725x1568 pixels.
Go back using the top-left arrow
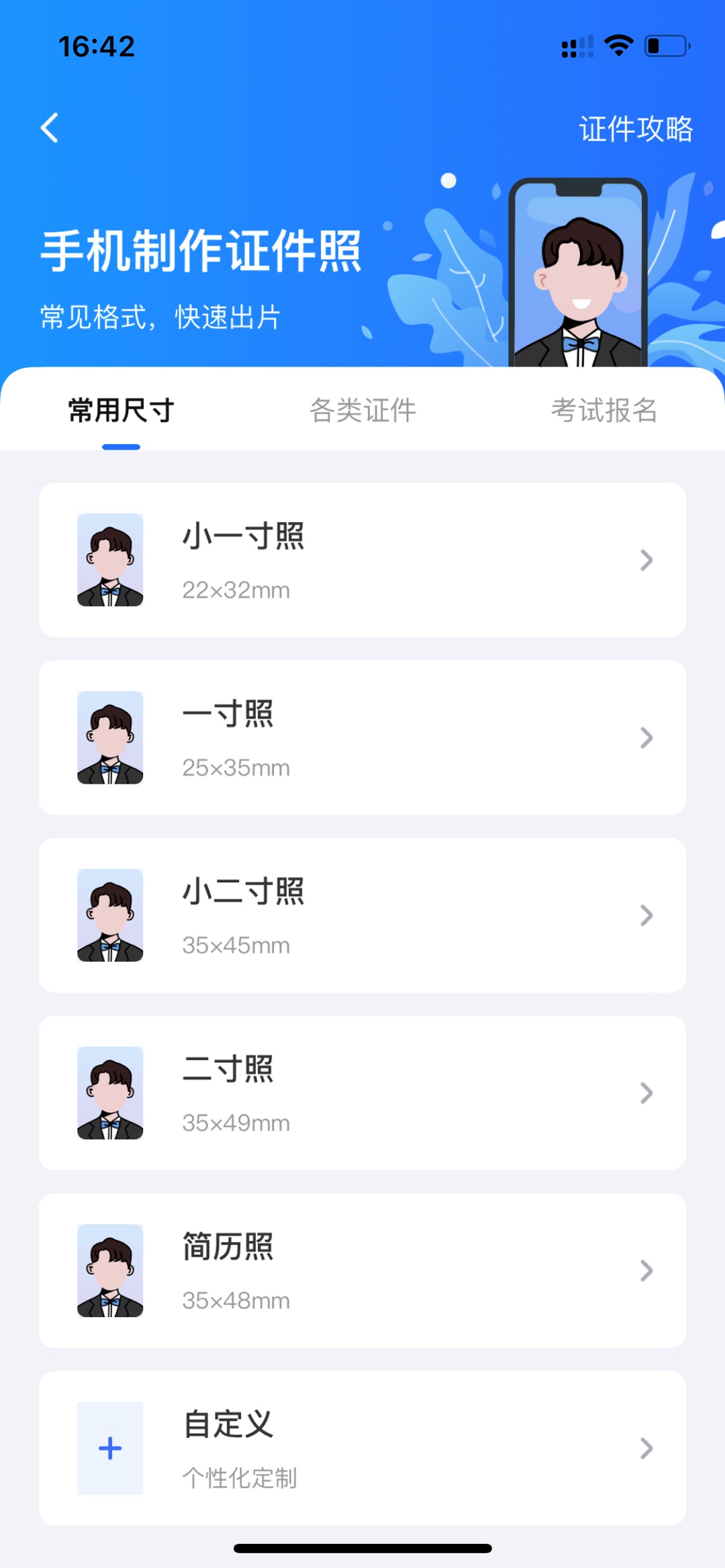point(50,127)
